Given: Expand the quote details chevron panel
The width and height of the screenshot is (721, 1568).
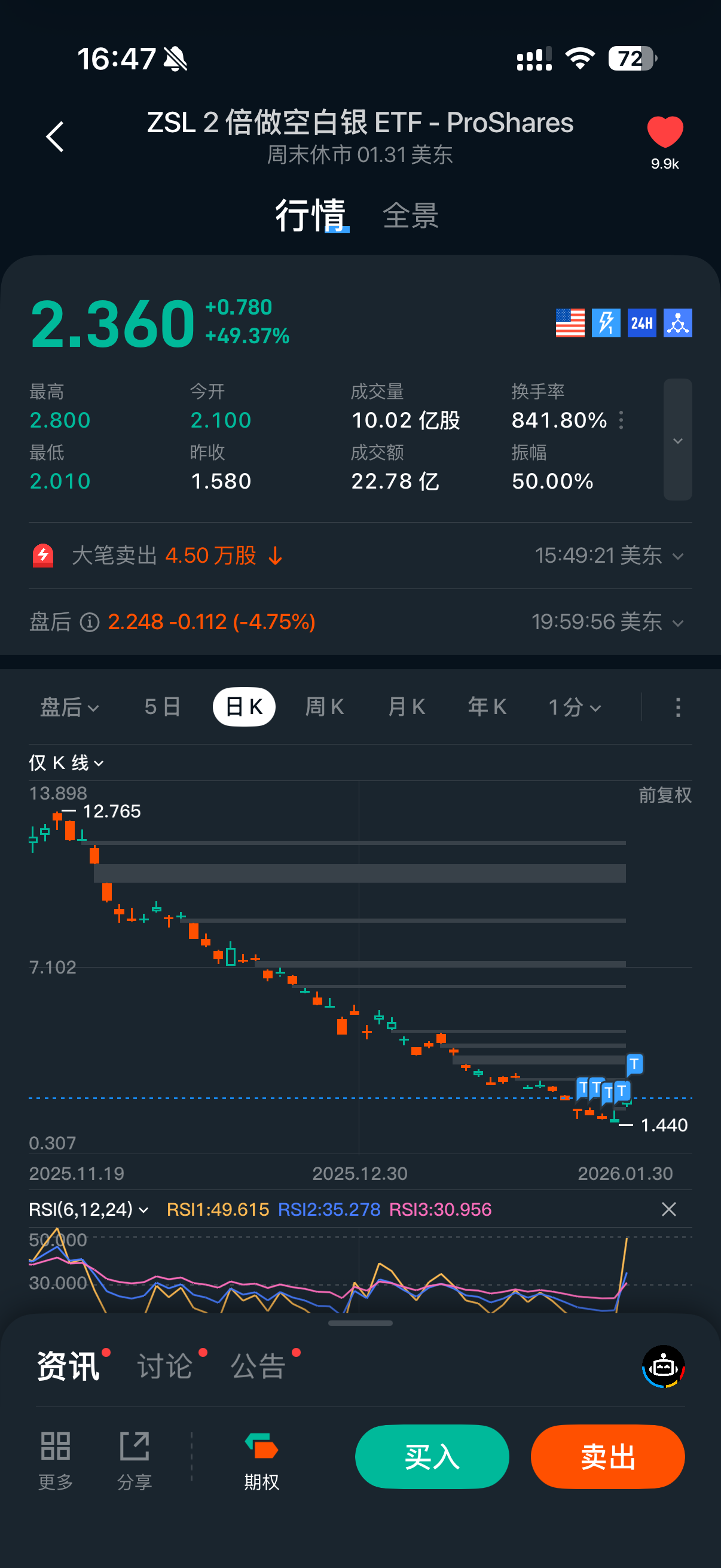Looking at the screenshot, I should pyautogui.click(x=677, y=440).
